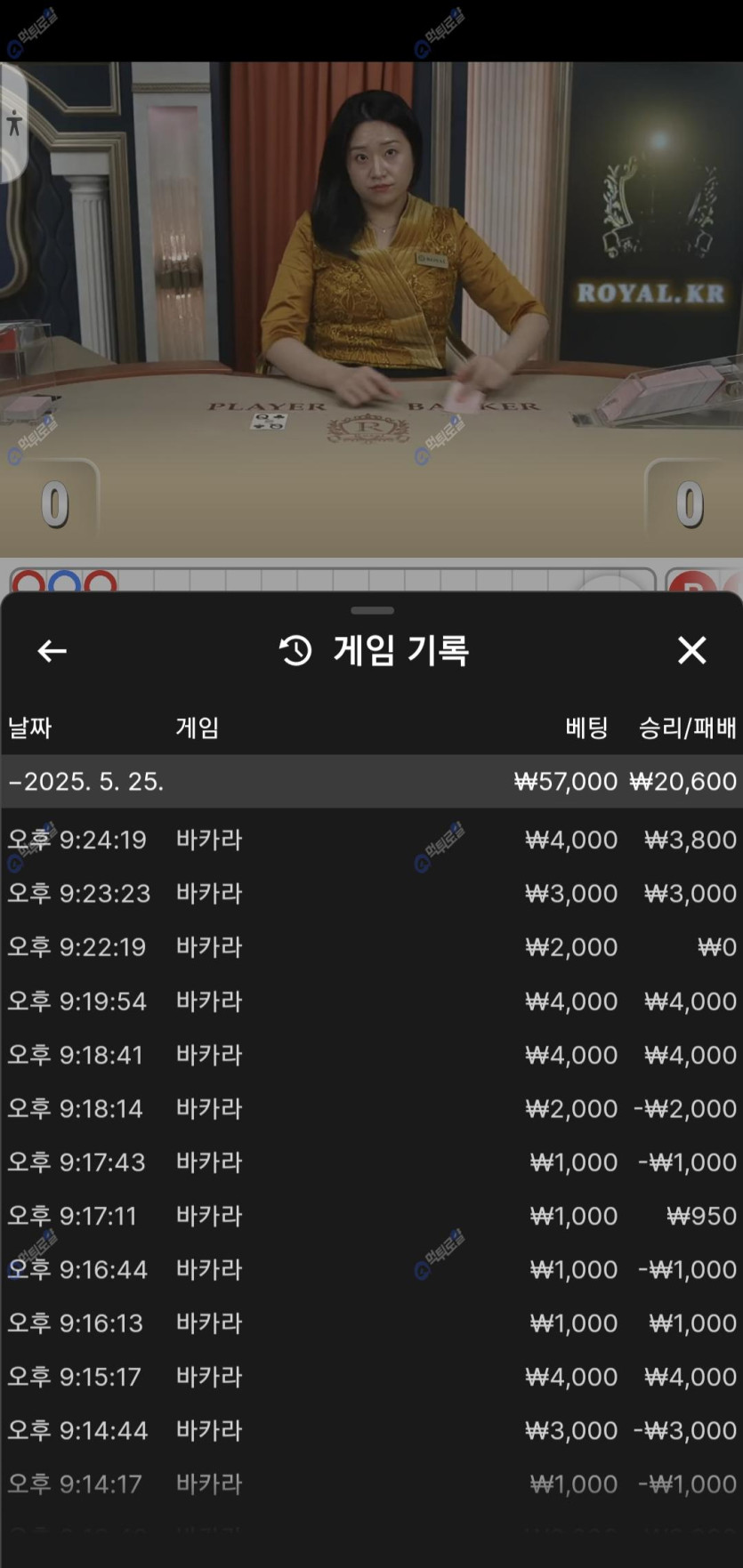This screenshot has width=743, height=1568.
Task: Close the game history panel
Action: (x=691, y=650)
